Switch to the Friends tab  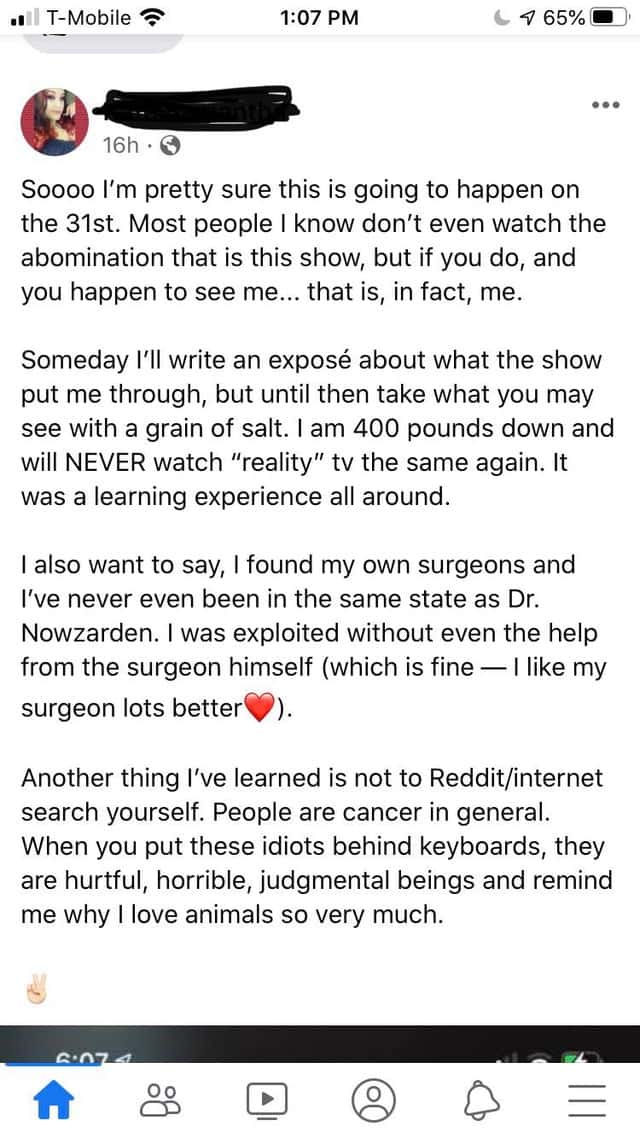(160, 1101)
